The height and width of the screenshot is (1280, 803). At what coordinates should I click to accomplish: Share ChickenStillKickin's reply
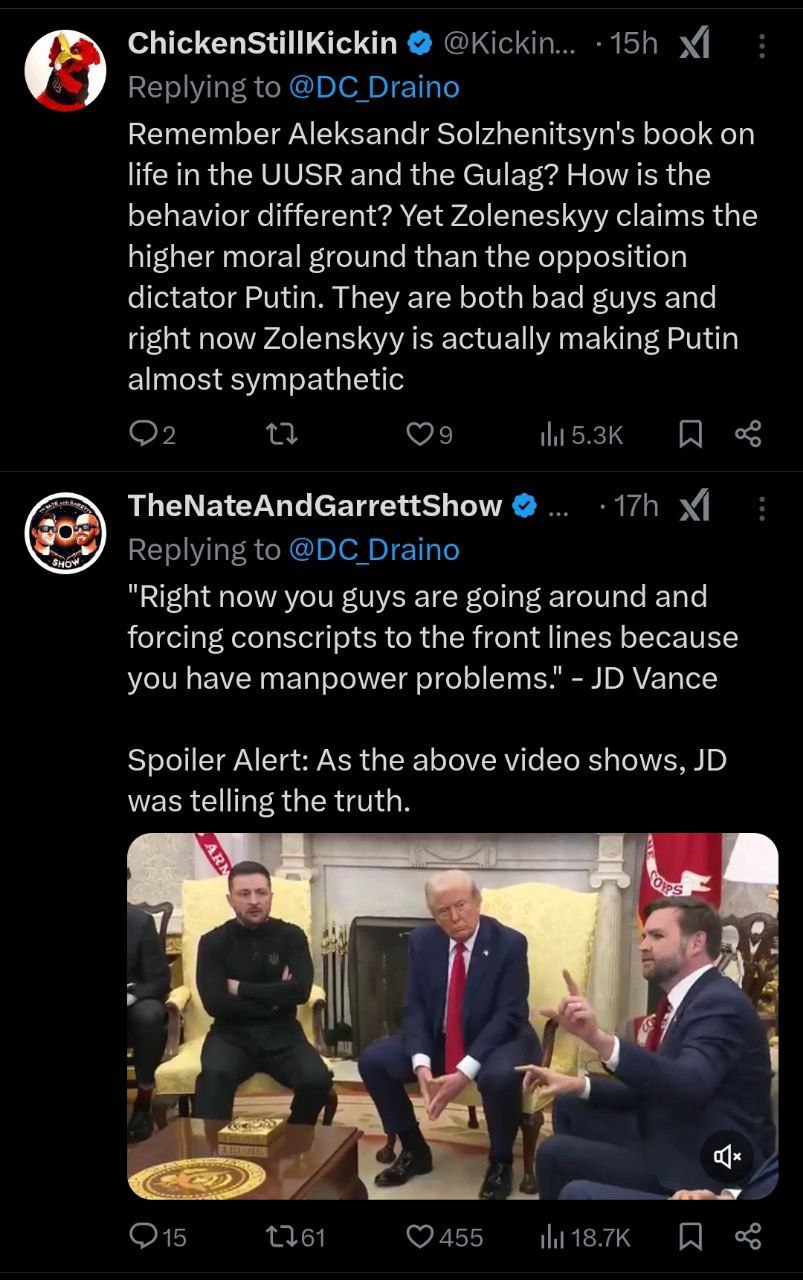click(748, 433)
